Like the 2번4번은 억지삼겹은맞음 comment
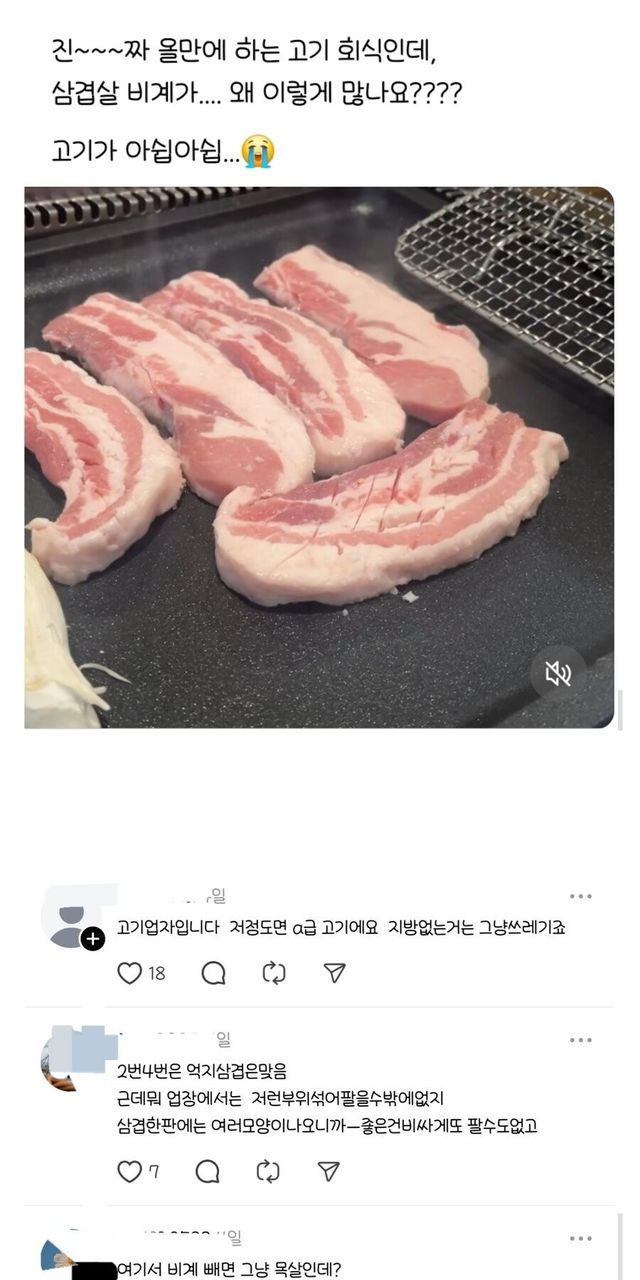640x1280 pixels. [x=130, y=1171]
